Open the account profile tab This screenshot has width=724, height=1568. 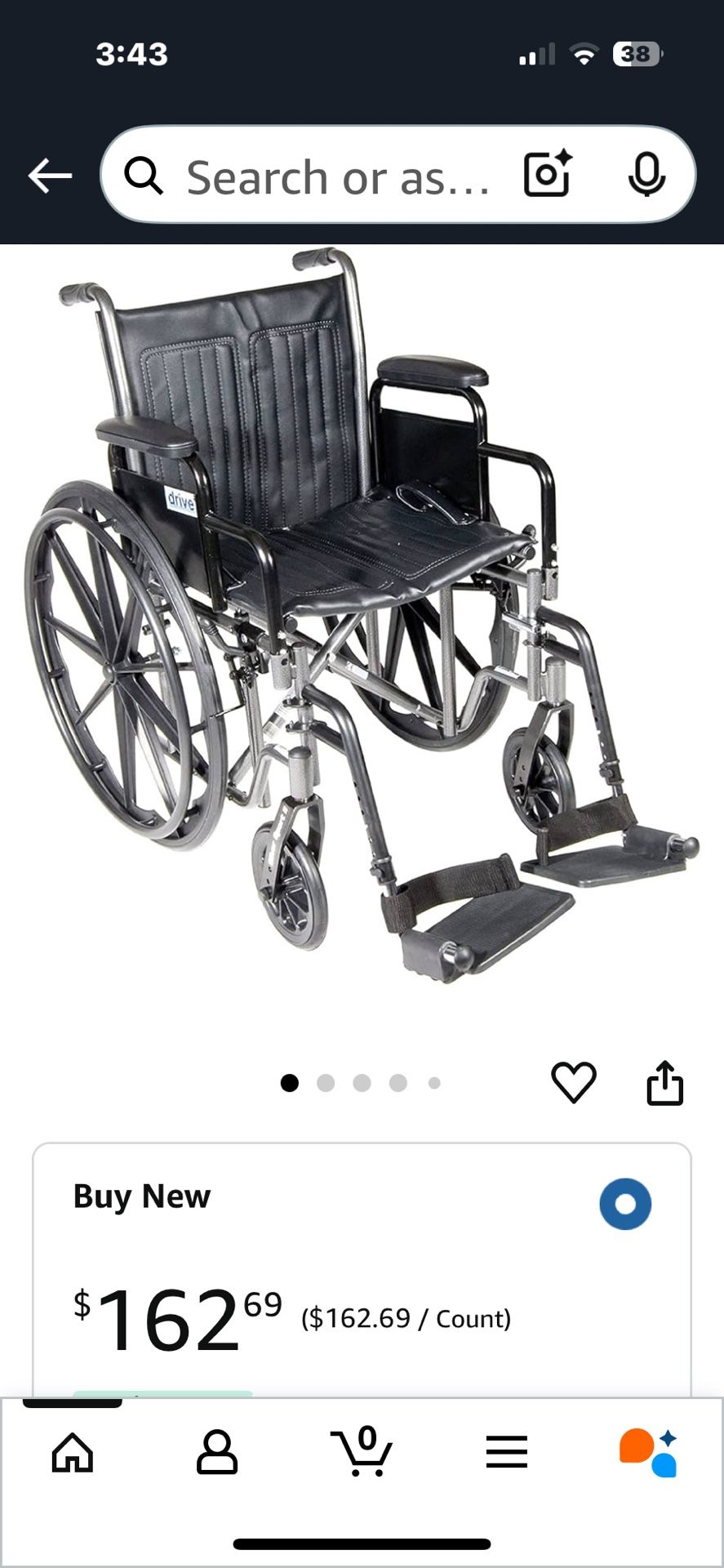(217, 1452)
